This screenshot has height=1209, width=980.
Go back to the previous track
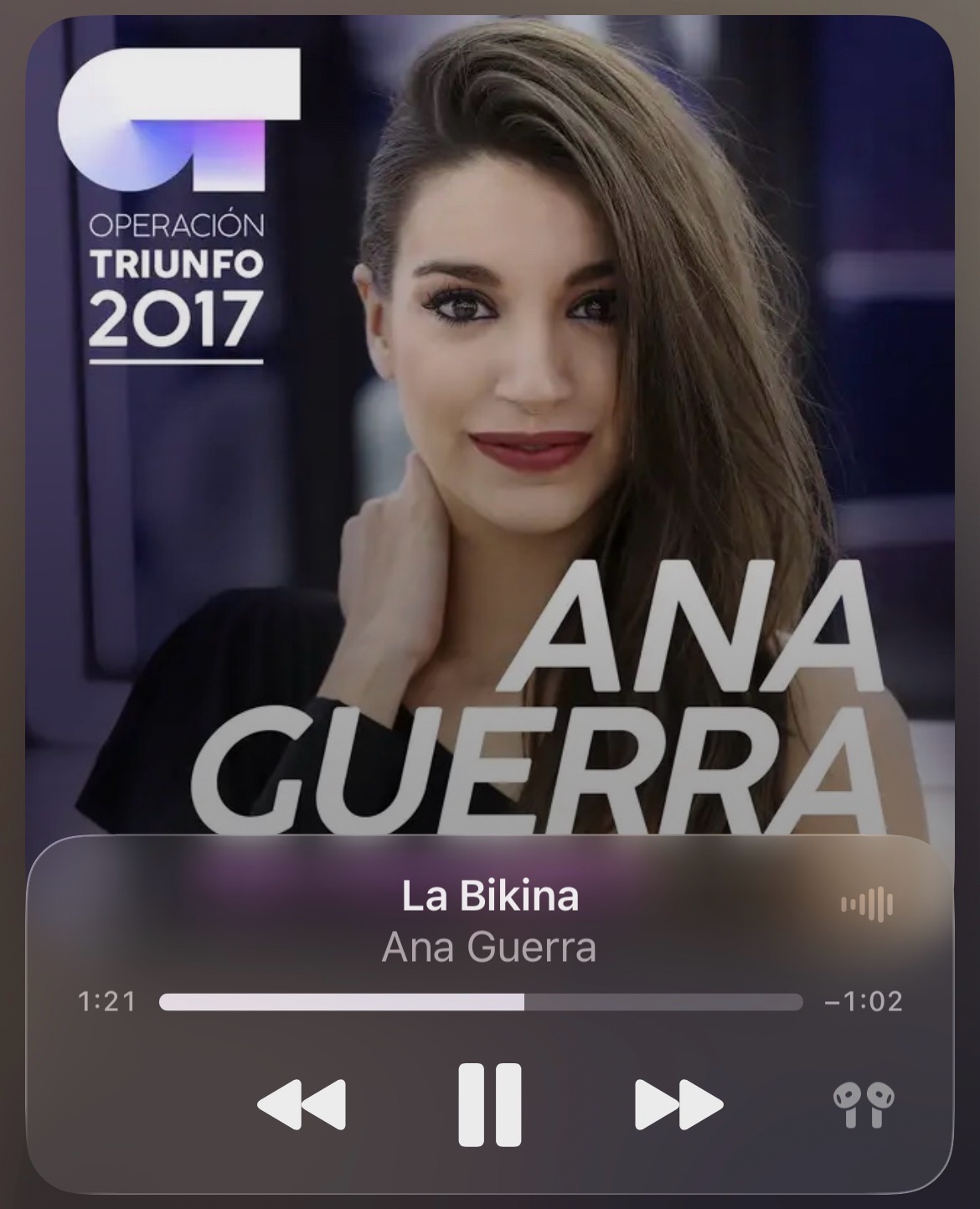[302, 1105]
